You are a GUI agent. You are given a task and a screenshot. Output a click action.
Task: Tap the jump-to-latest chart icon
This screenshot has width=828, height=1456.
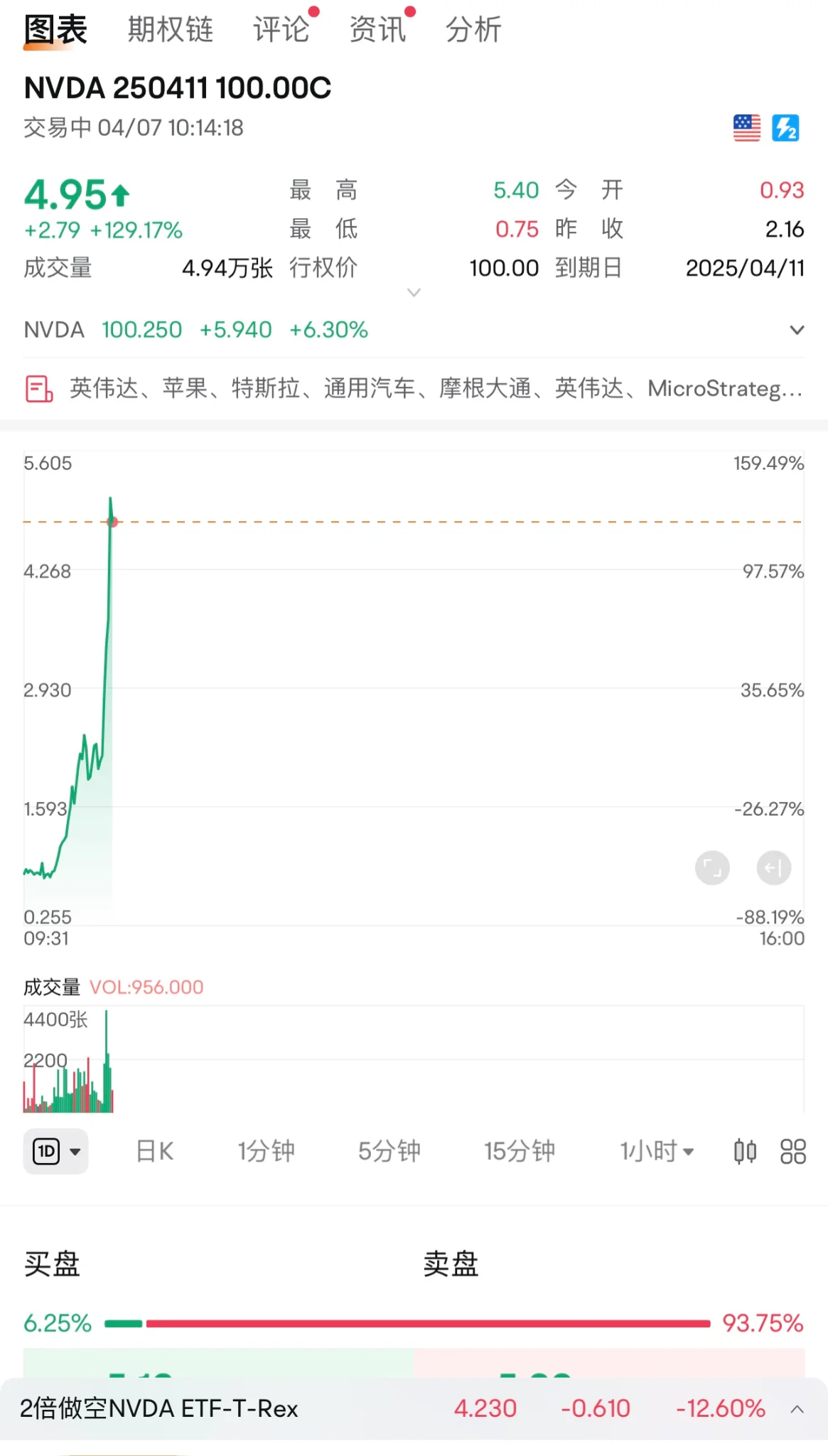[773, 868]
